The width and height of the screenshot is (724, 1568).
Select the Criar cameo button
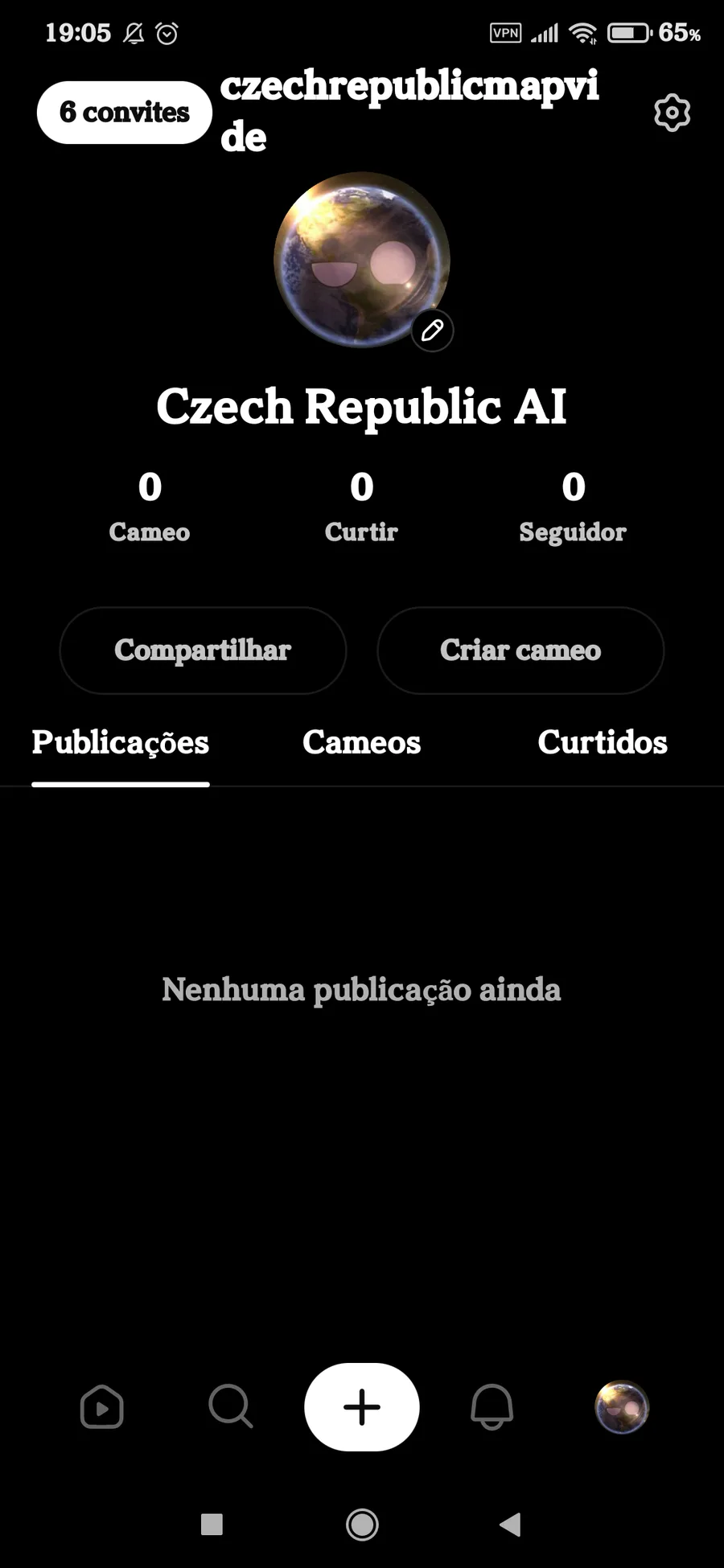520,650
